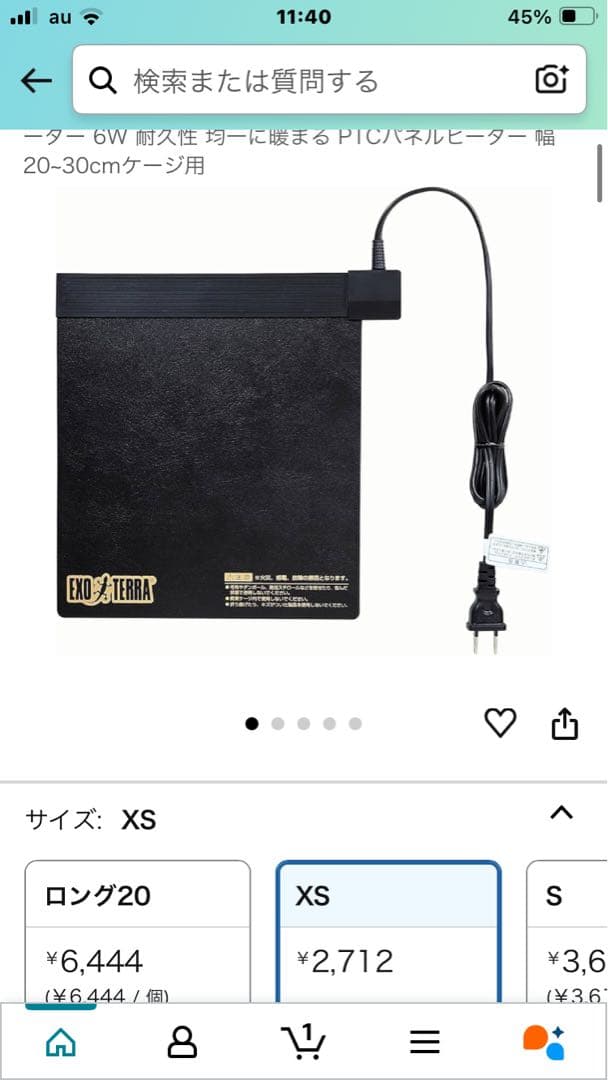Open the shopping cart
Viewport: 608px width, 1080px height.
pos(303,1043)
